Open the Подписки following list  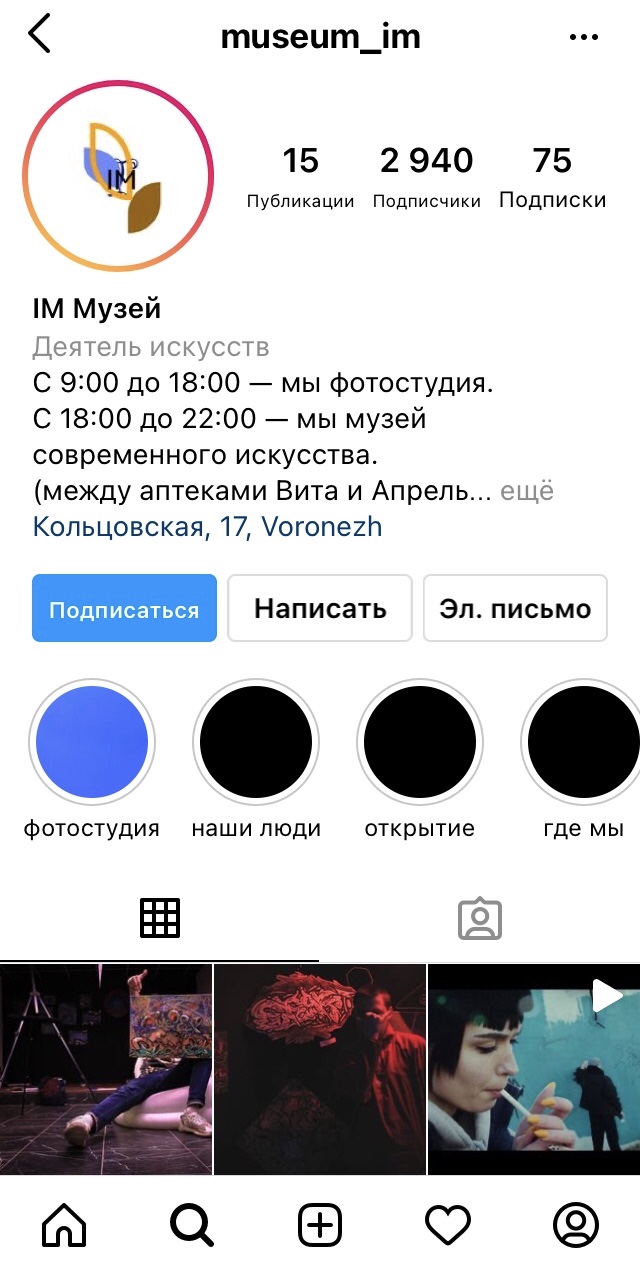552,177
